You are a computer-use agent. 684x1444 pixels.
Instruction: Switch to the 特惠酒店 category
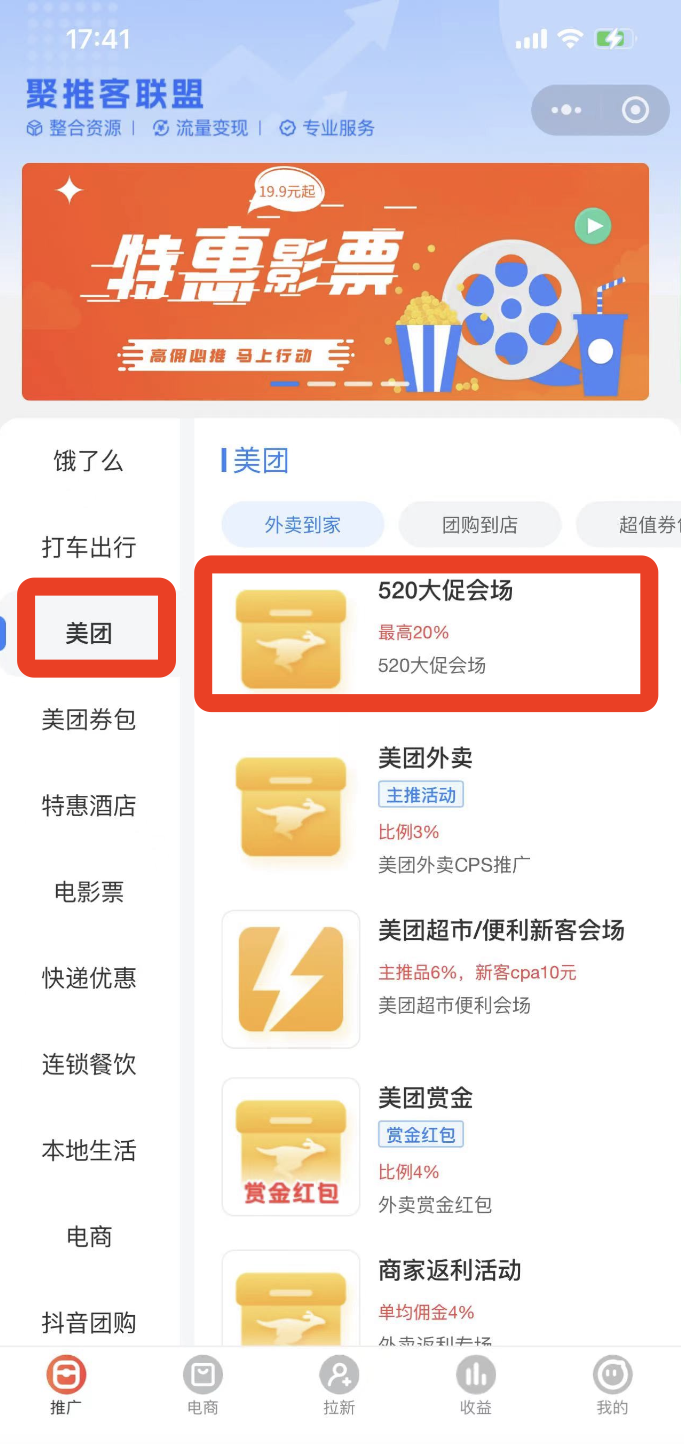pos(89,806)
